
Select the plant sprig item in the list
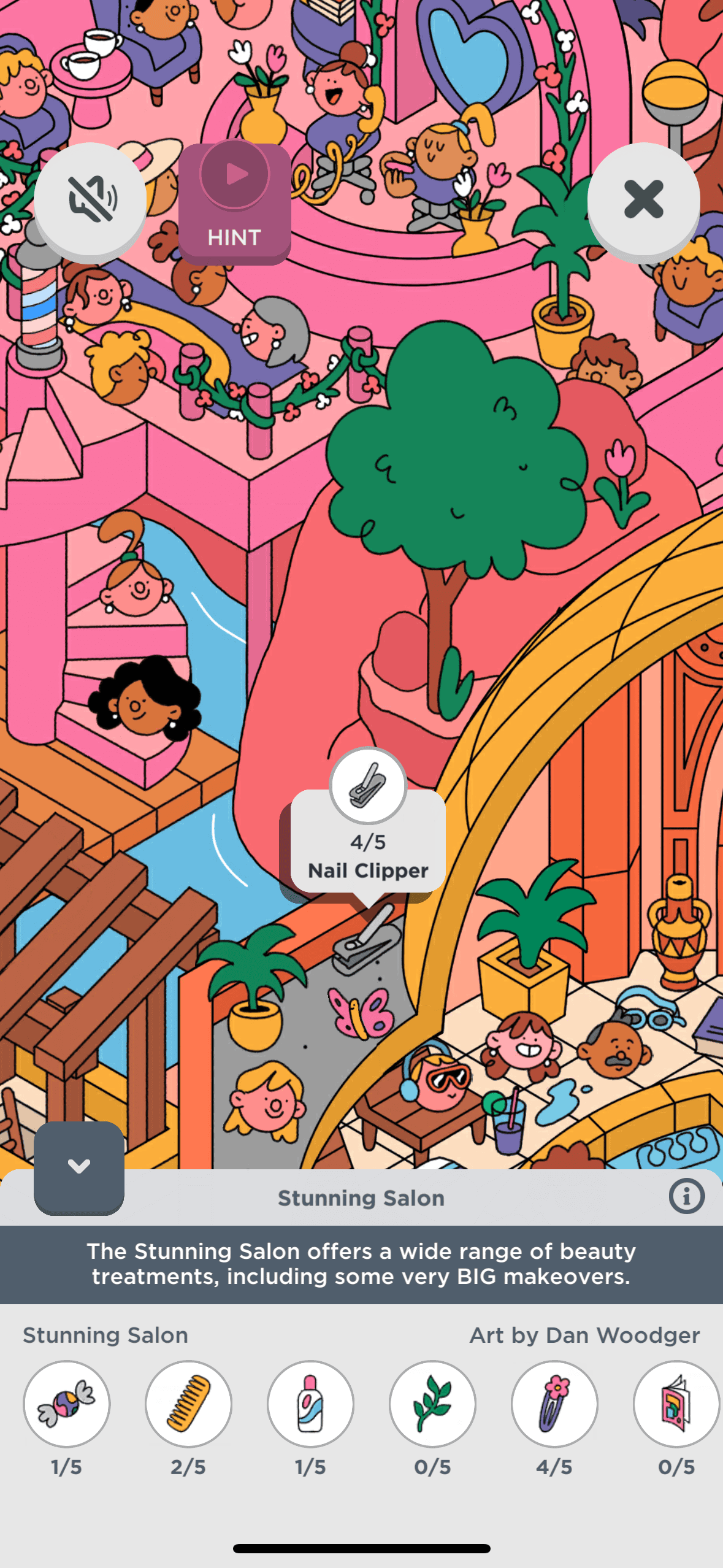click(x=432, y=1404)
